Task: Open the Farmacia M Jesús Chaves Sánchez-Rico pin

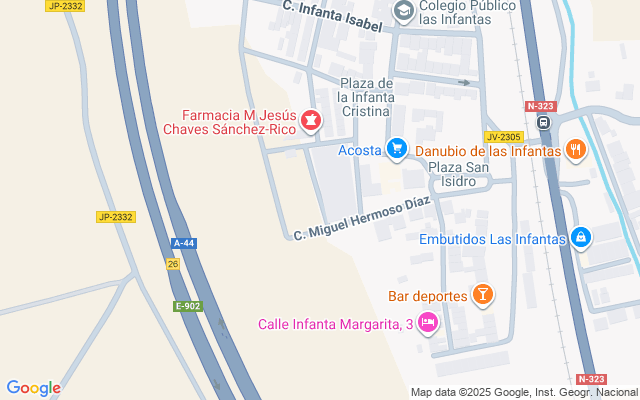Action: click(311, 121)
